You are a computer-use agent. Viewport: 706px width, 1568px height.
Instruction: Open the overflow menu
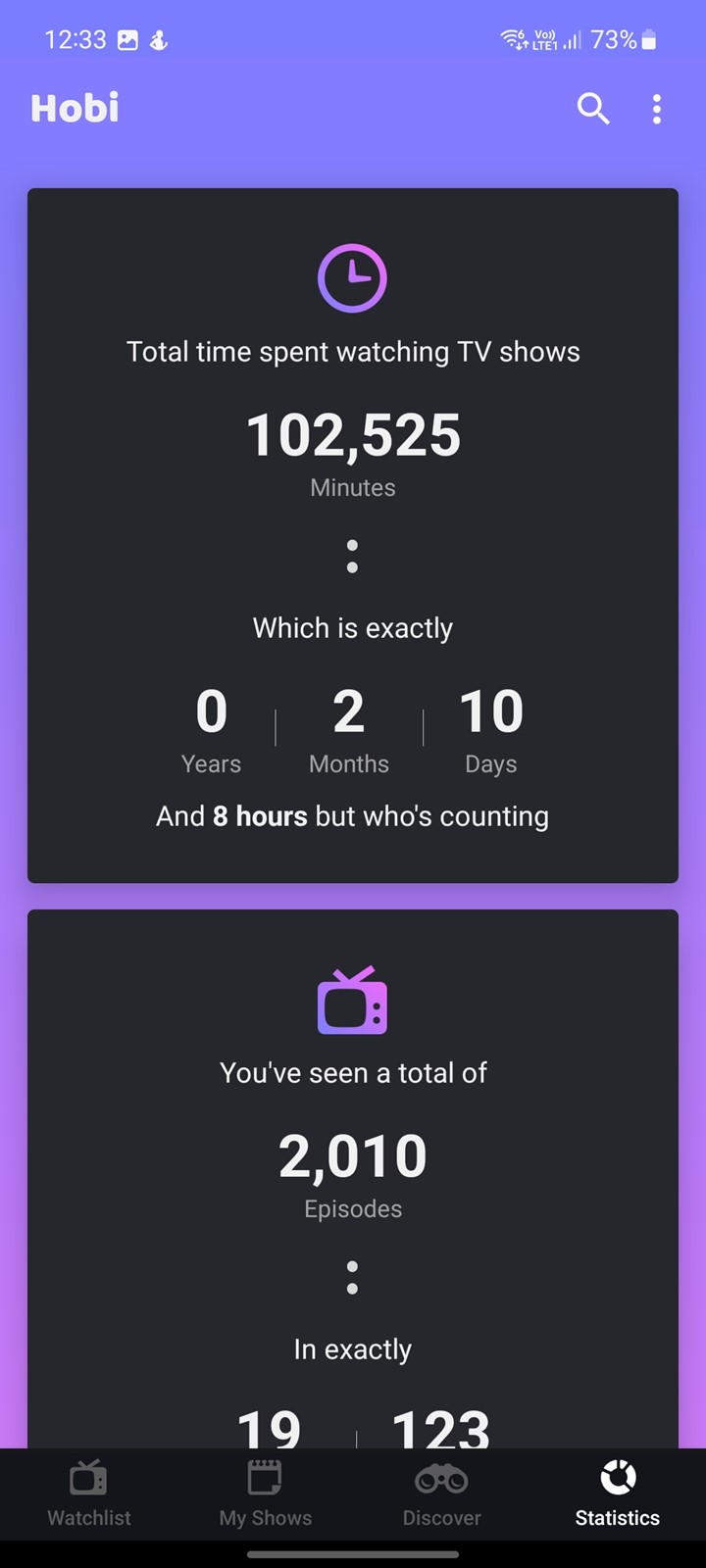pyautogui.click(x=657, y=109)
